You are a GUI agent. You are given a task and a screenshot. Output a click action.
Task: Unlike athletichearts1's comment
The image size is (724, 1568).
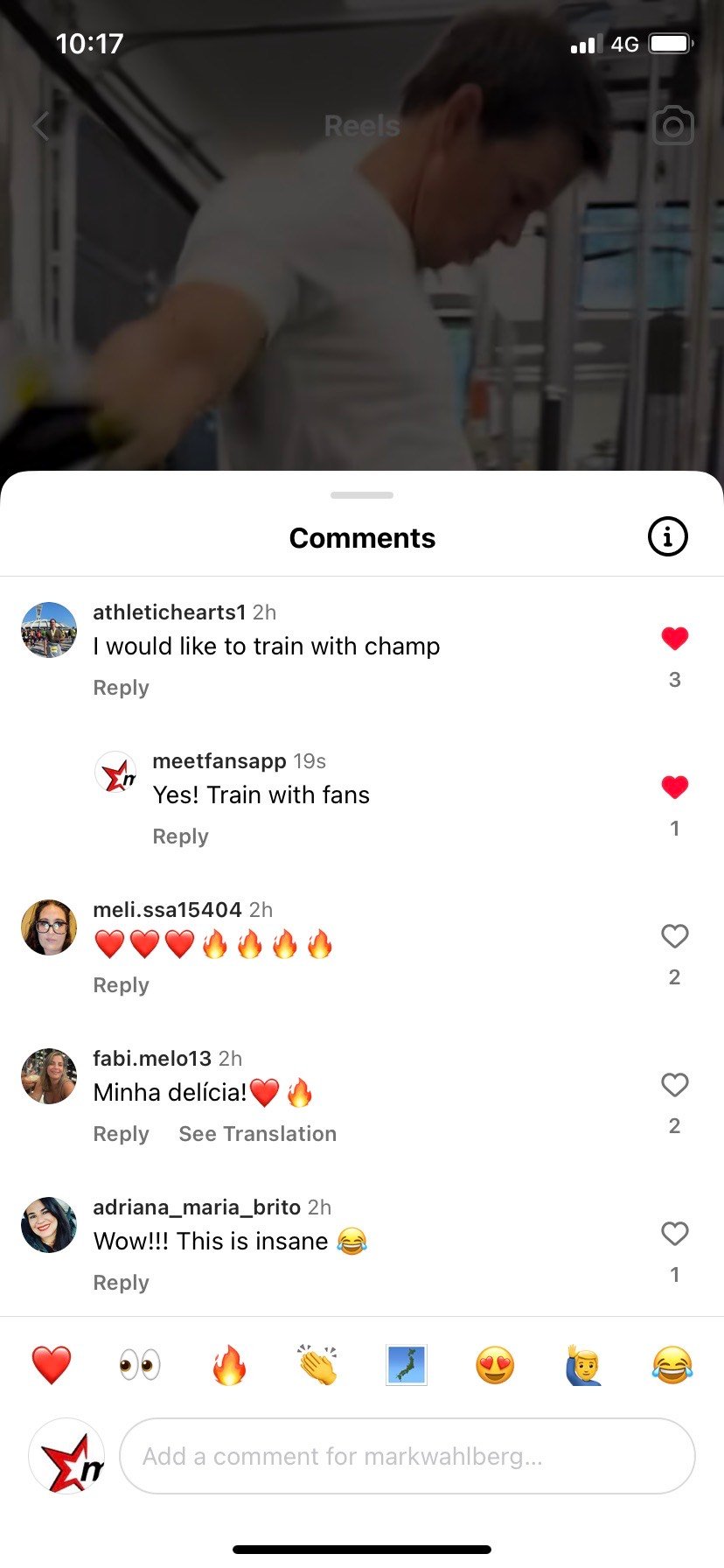(x=674, y=639)
